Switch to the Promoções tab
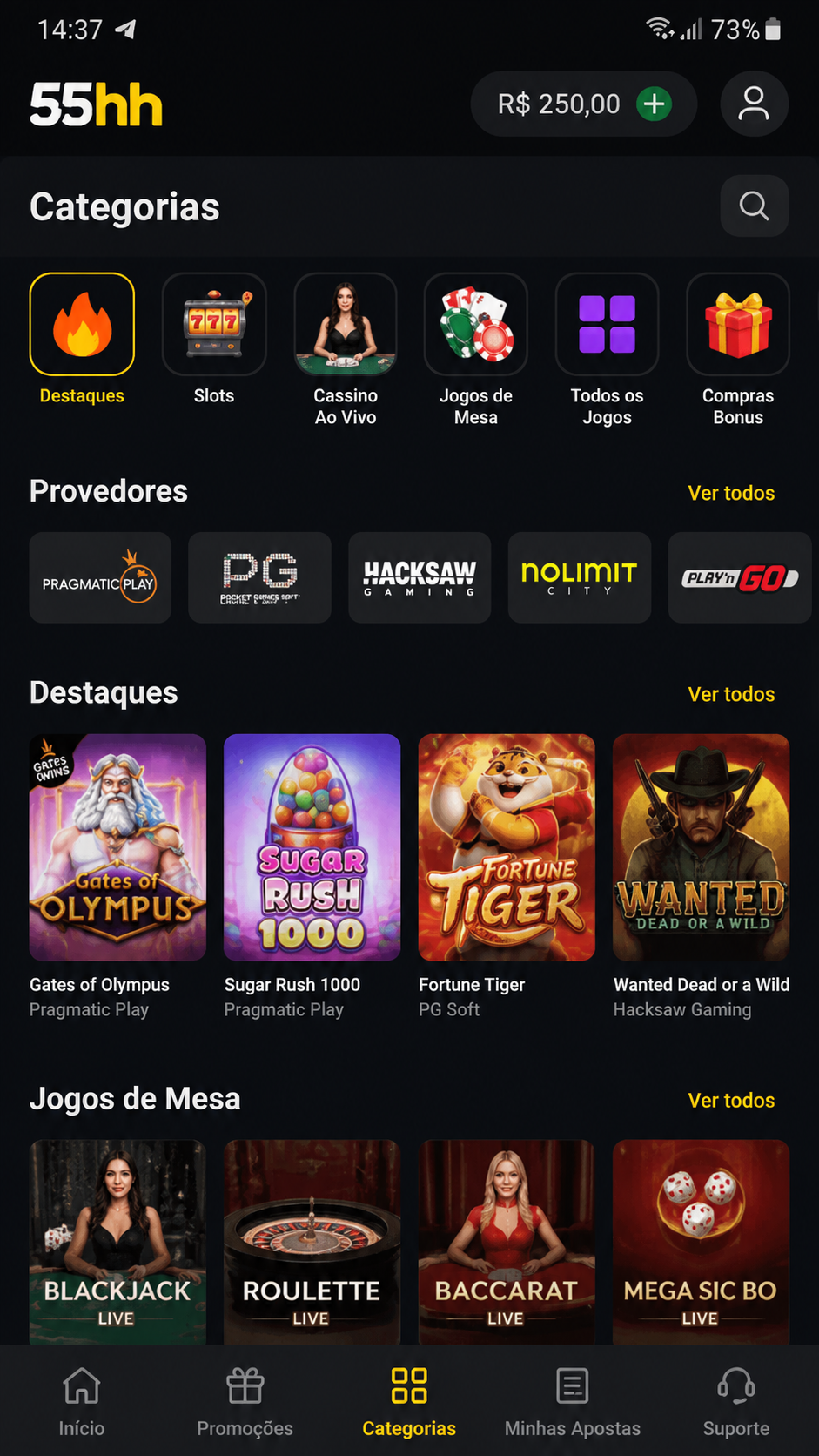 (x=245, y=1402)
